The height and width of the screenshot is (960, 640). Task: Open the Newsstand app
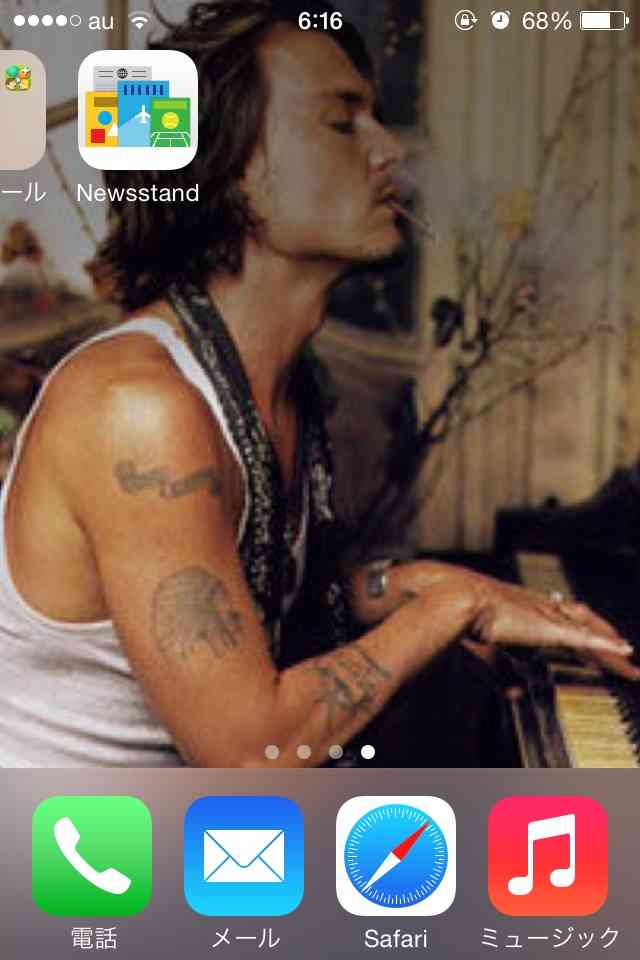click(138, 111)
